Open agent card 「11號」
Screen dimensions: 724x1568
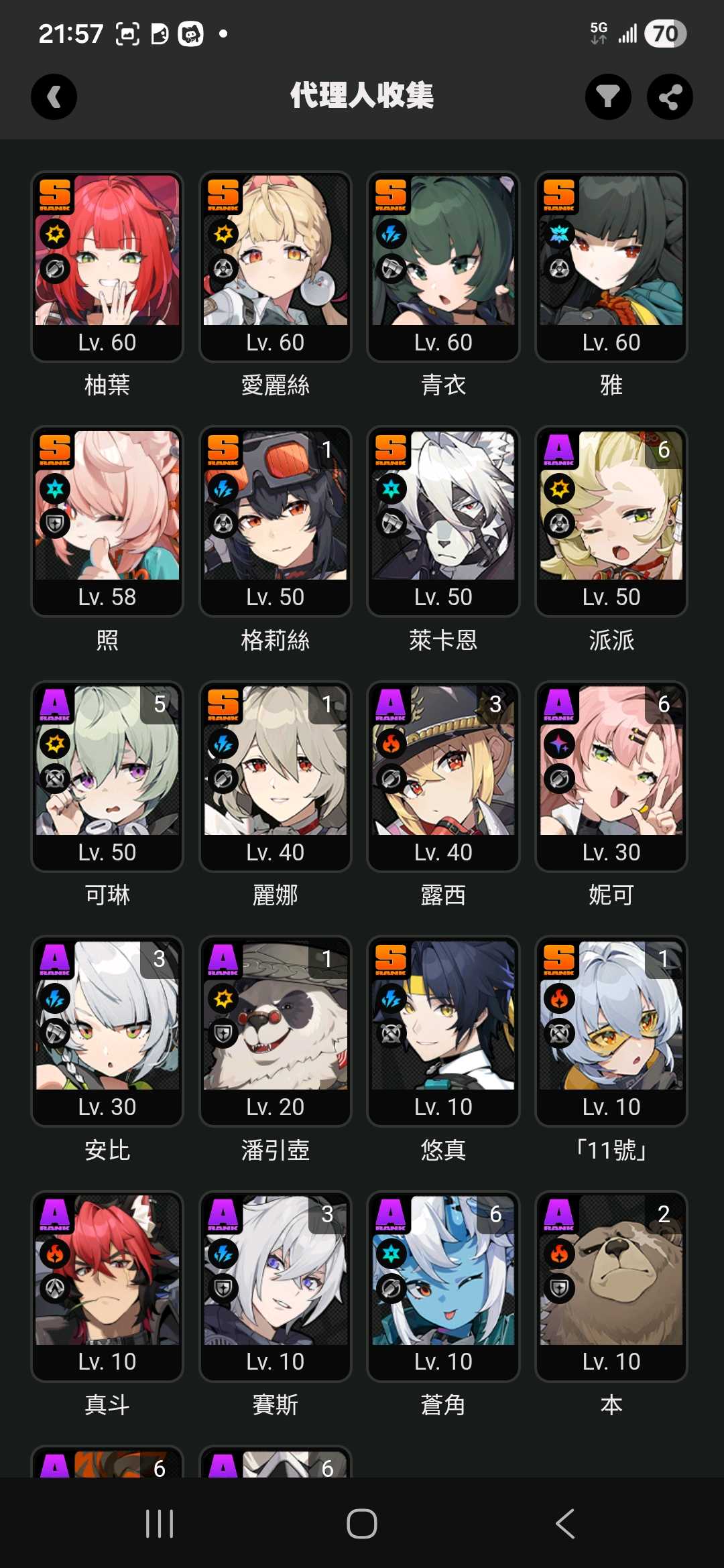click(x=611, y=1031)
